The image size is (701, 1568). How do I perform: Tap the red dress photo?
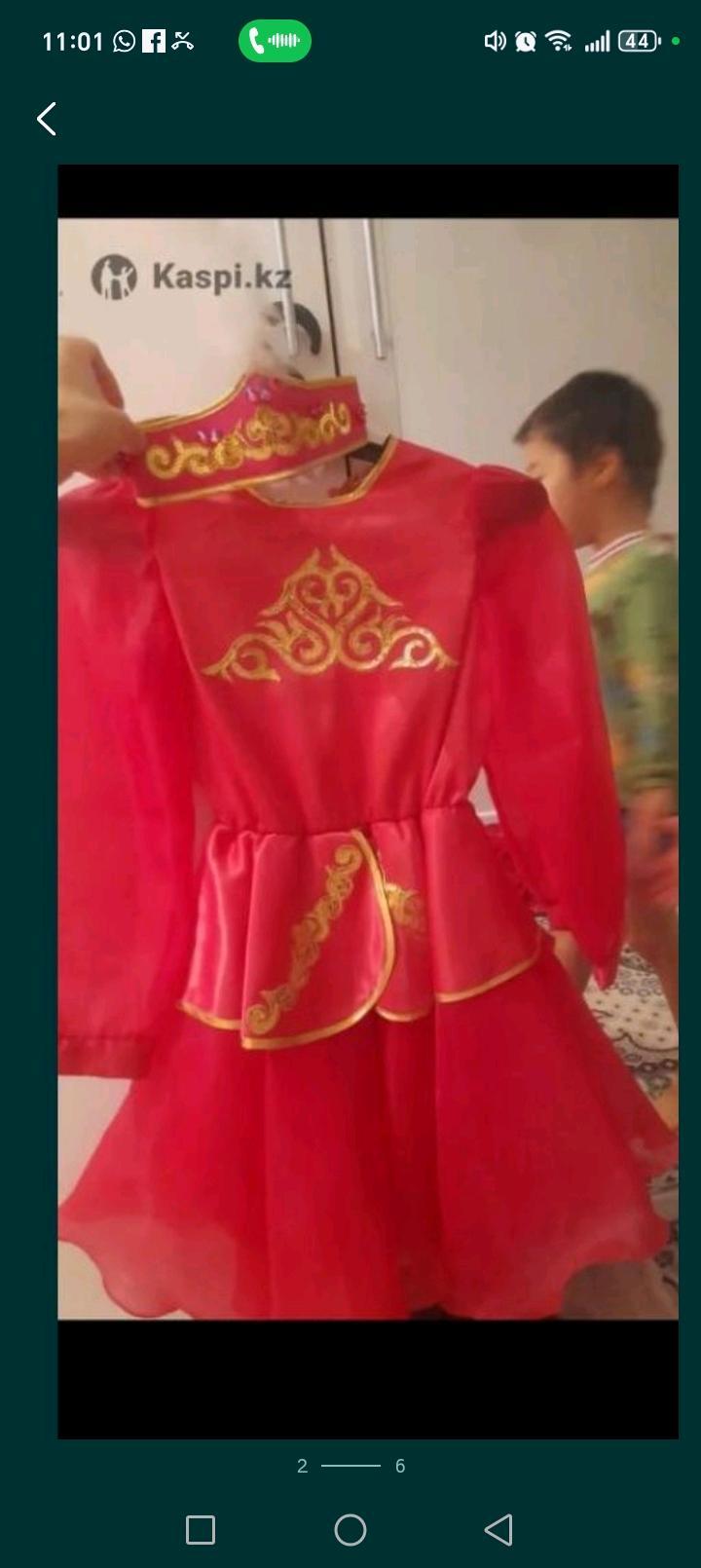click(368, 769)
